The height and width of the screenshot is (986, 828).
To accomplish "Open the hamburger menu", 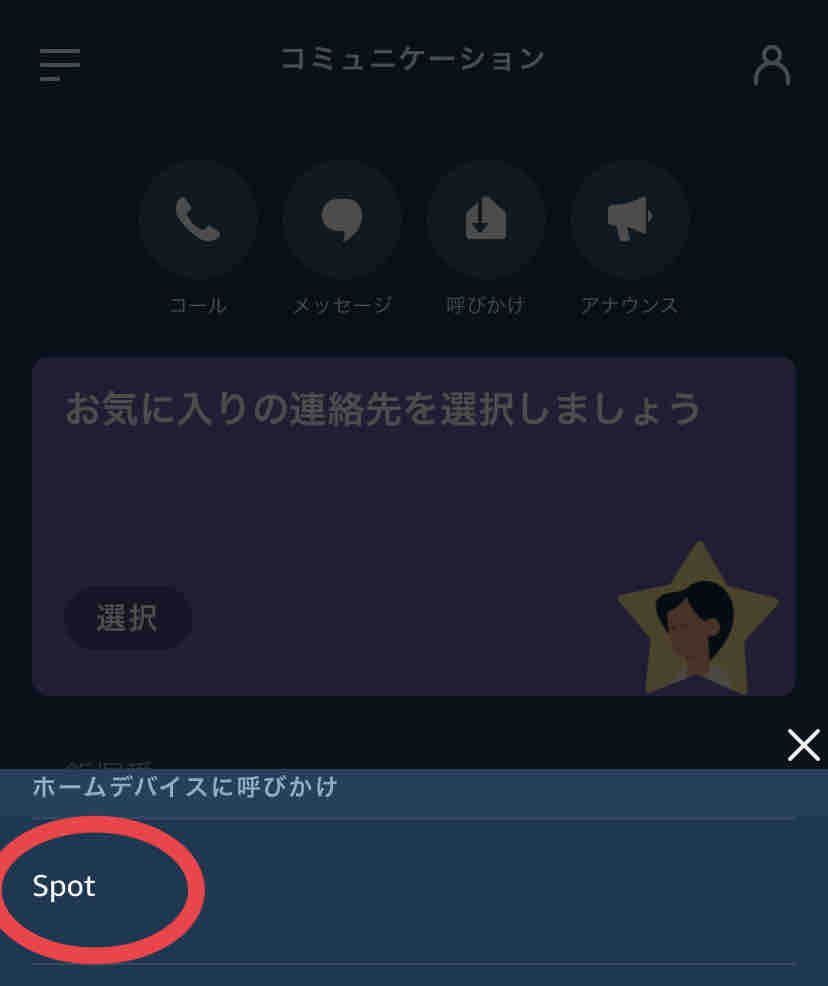I will click(60, 64).
